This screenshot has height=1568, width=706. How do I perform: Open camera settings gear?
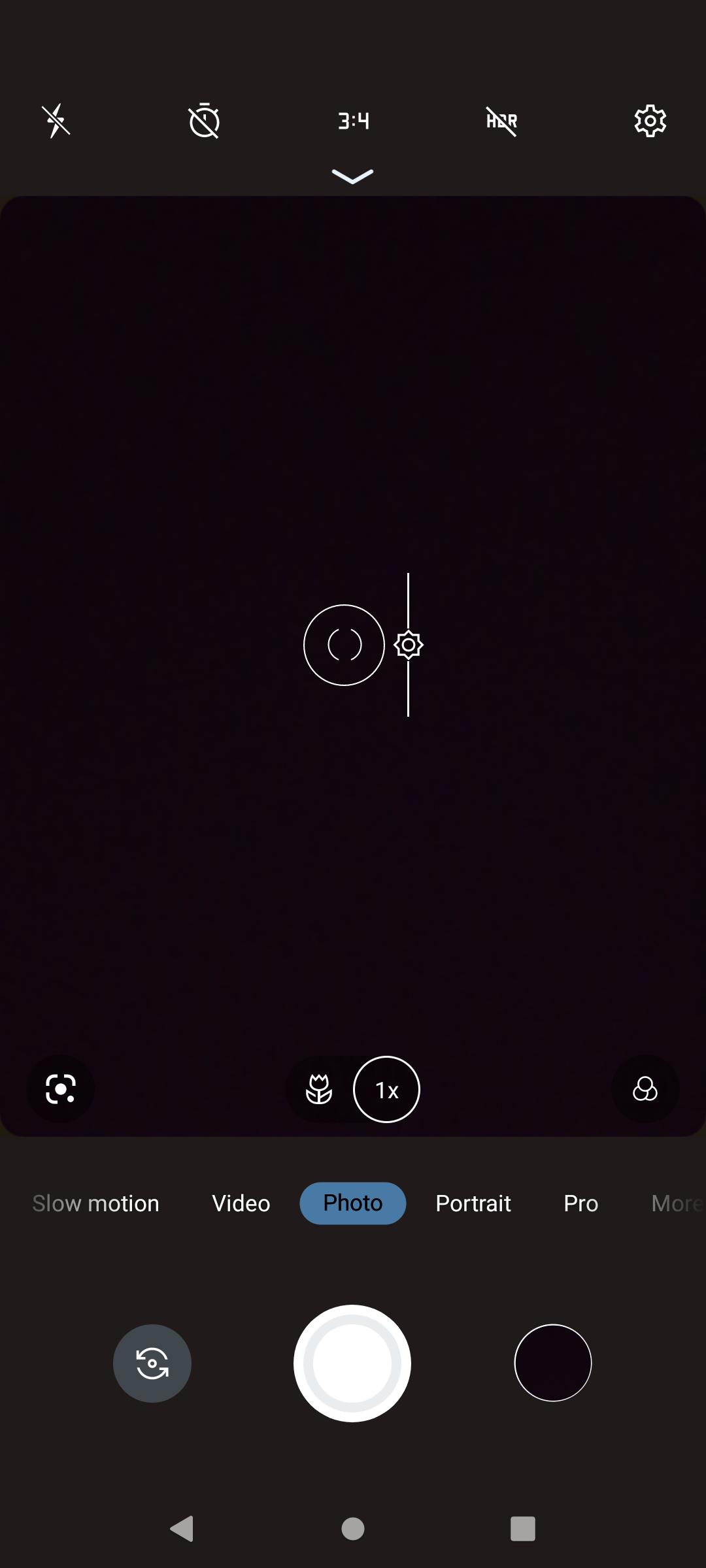tap(650, 121)
